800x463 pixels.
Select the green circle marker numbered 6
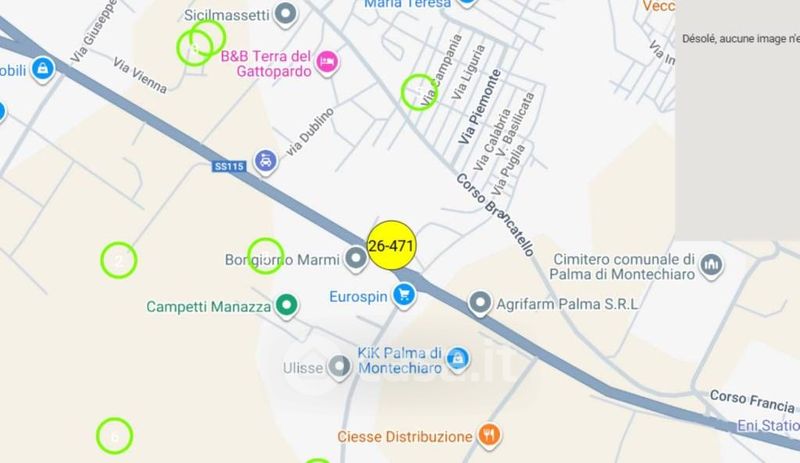tap(115, 436)
